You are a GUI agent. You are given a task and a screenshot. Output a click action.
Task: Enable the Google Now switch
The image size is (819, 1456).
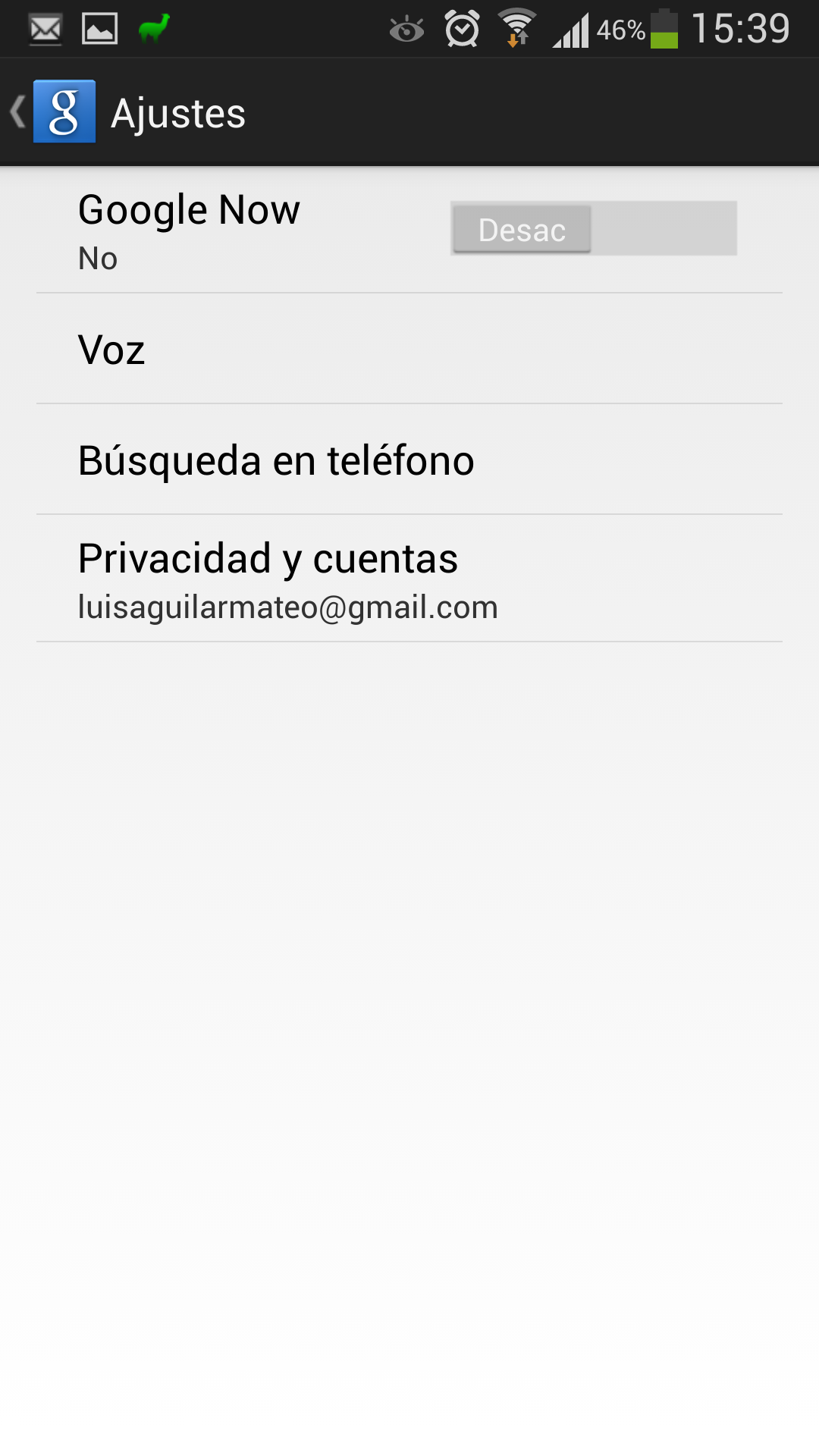(593, 229)
